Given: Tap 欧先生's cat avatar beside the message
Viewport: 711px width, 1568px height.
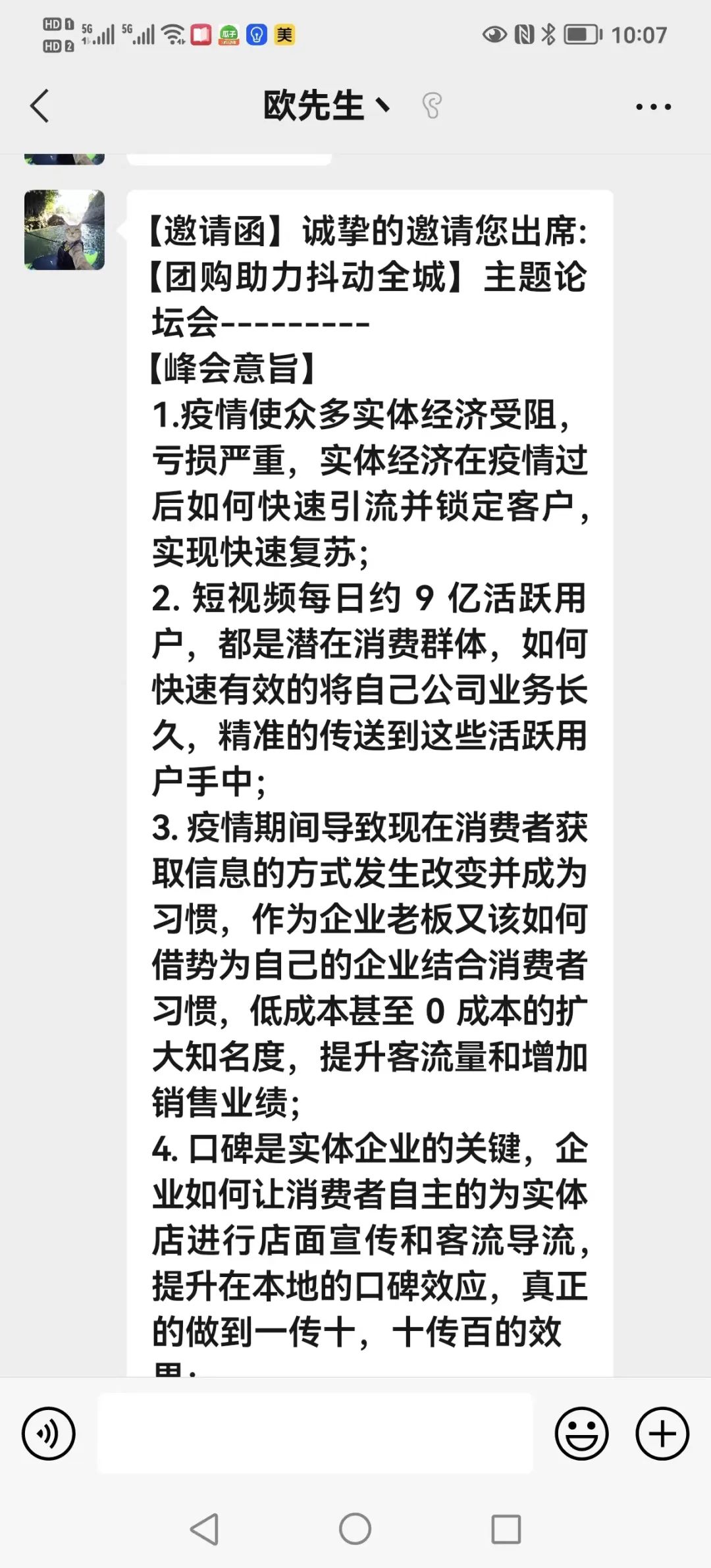Looking at the screenshot, I should coord(65,230).
